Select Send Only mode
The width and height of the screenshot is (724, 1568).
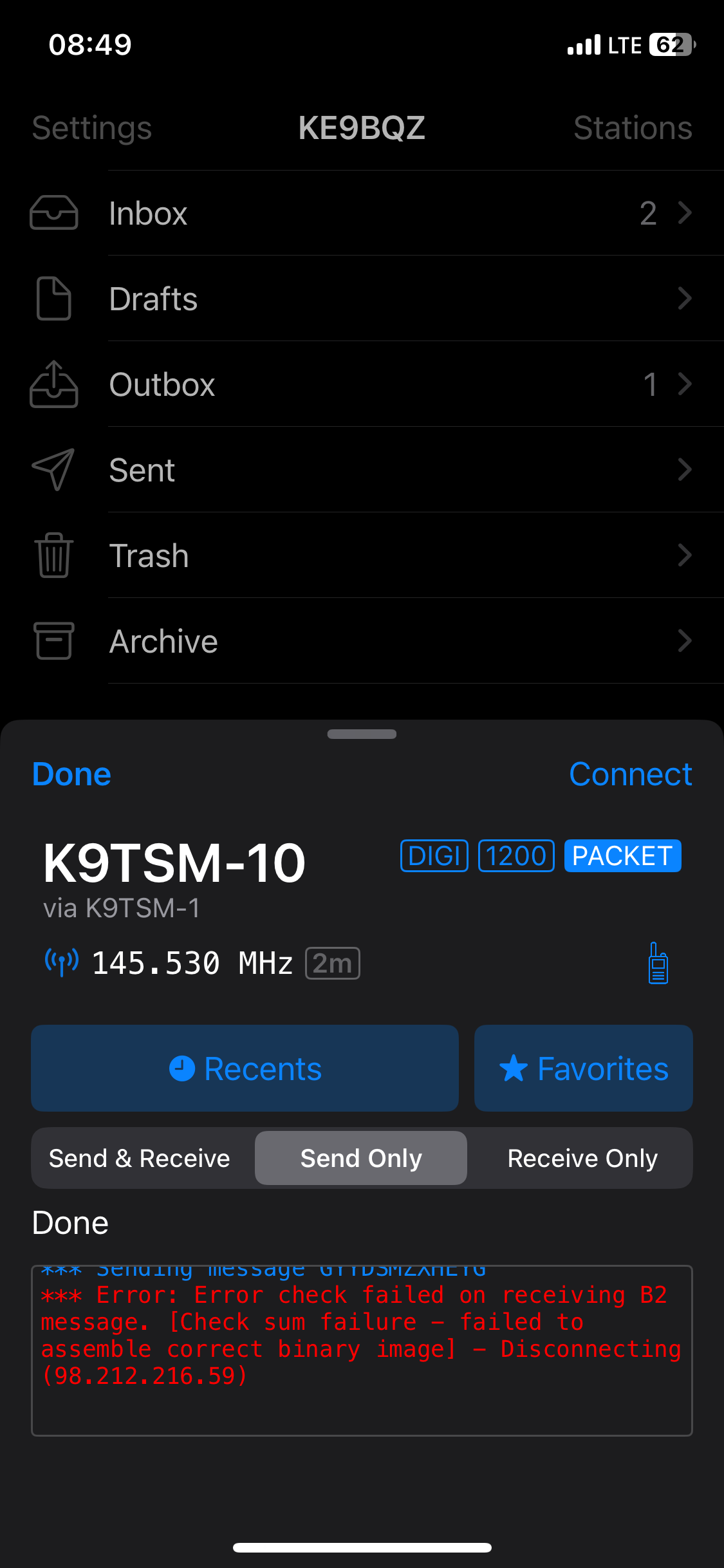[x=361, y=1158]
